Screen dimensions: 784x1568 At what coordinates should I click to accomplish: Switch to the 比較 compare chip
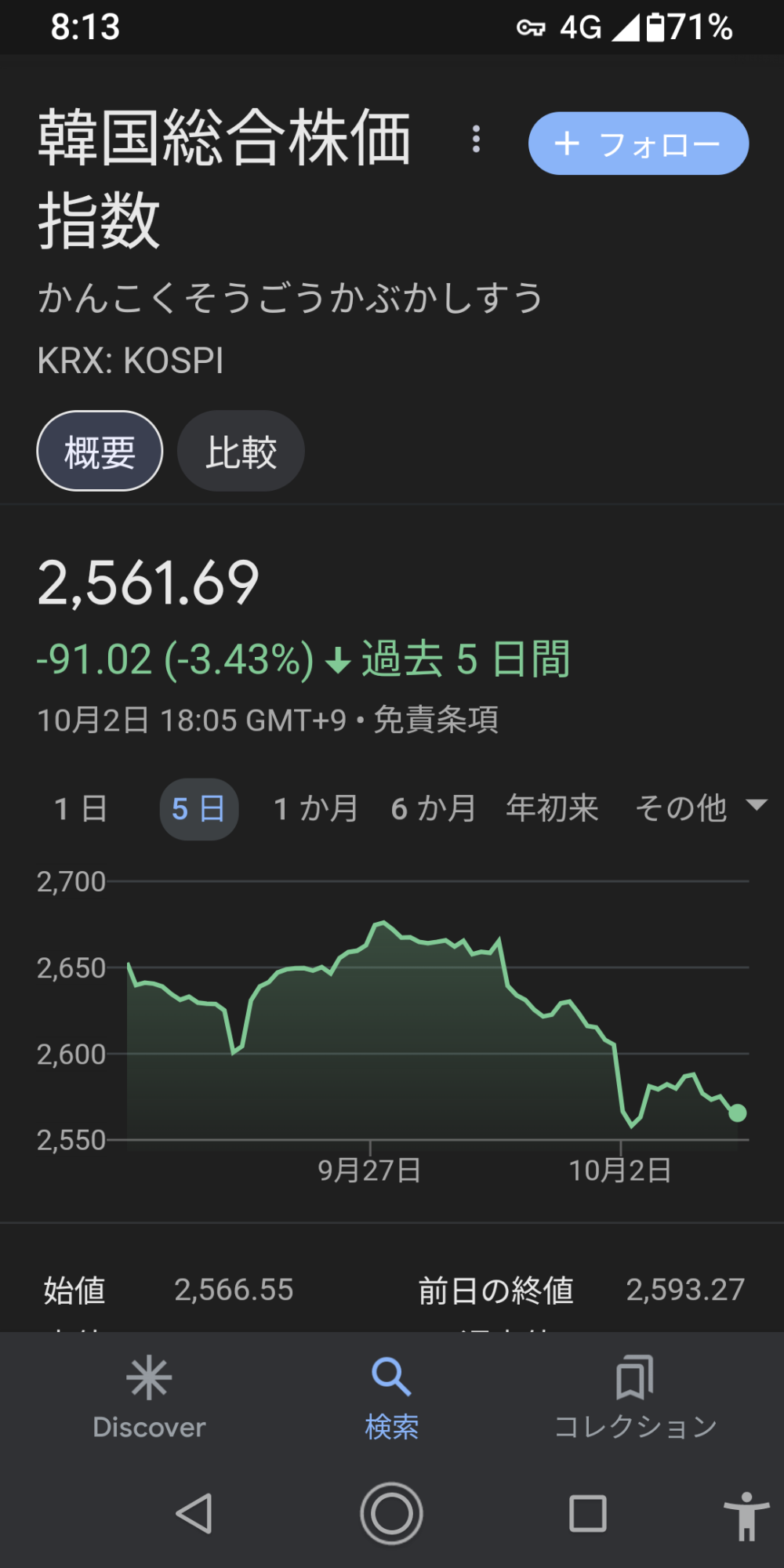[x=241, y=451]
